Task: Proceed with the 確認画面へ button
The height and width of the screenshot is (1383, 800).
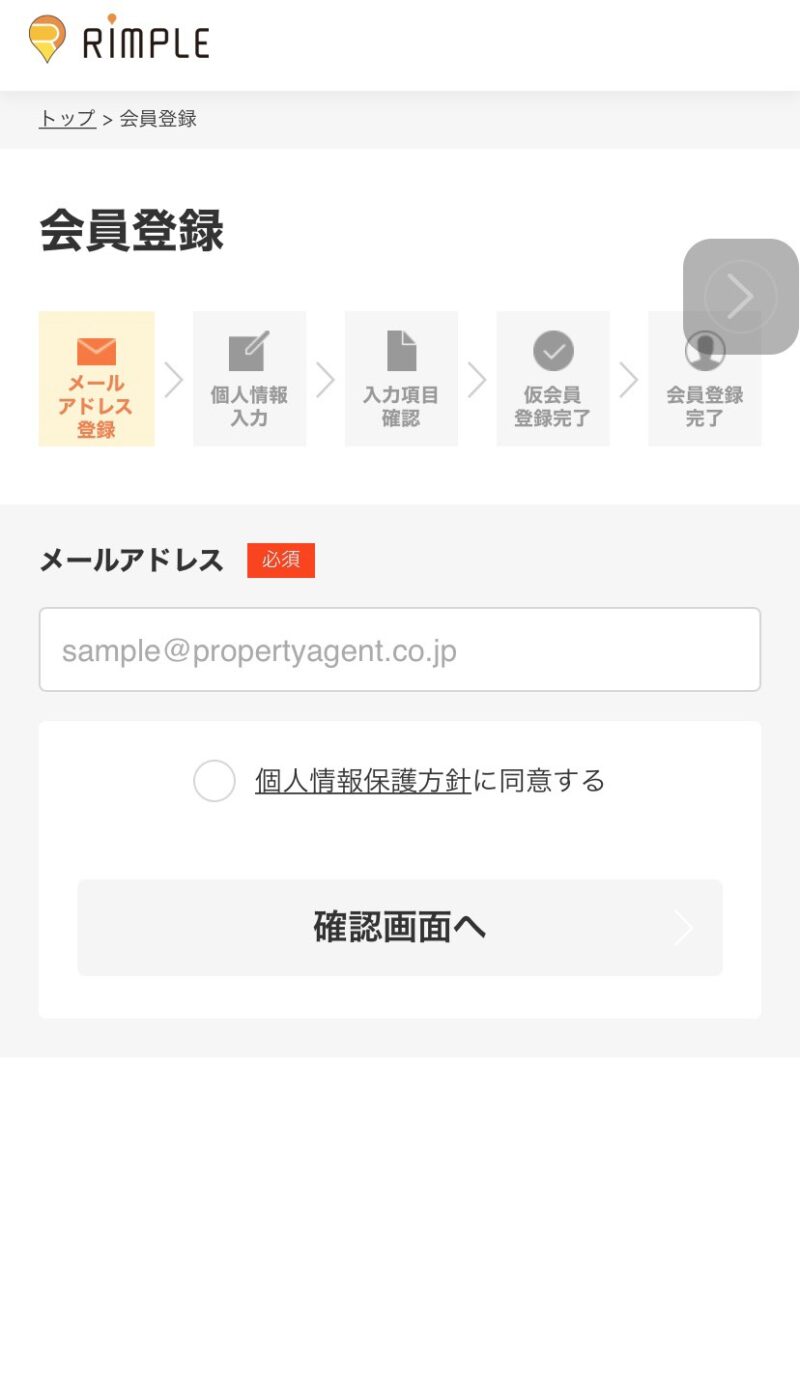Action: (400, 928)
